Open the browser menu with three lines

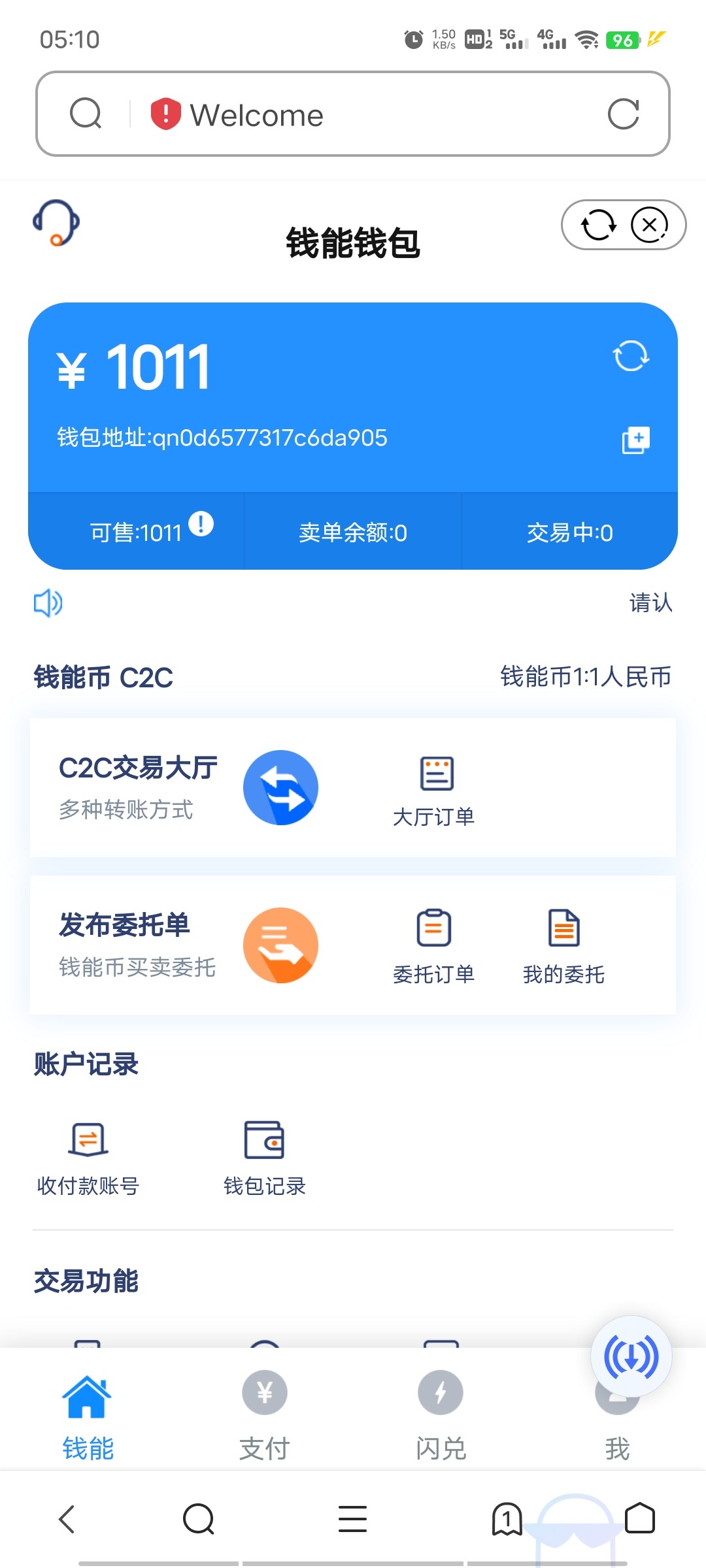click(x=352, y=1519)
